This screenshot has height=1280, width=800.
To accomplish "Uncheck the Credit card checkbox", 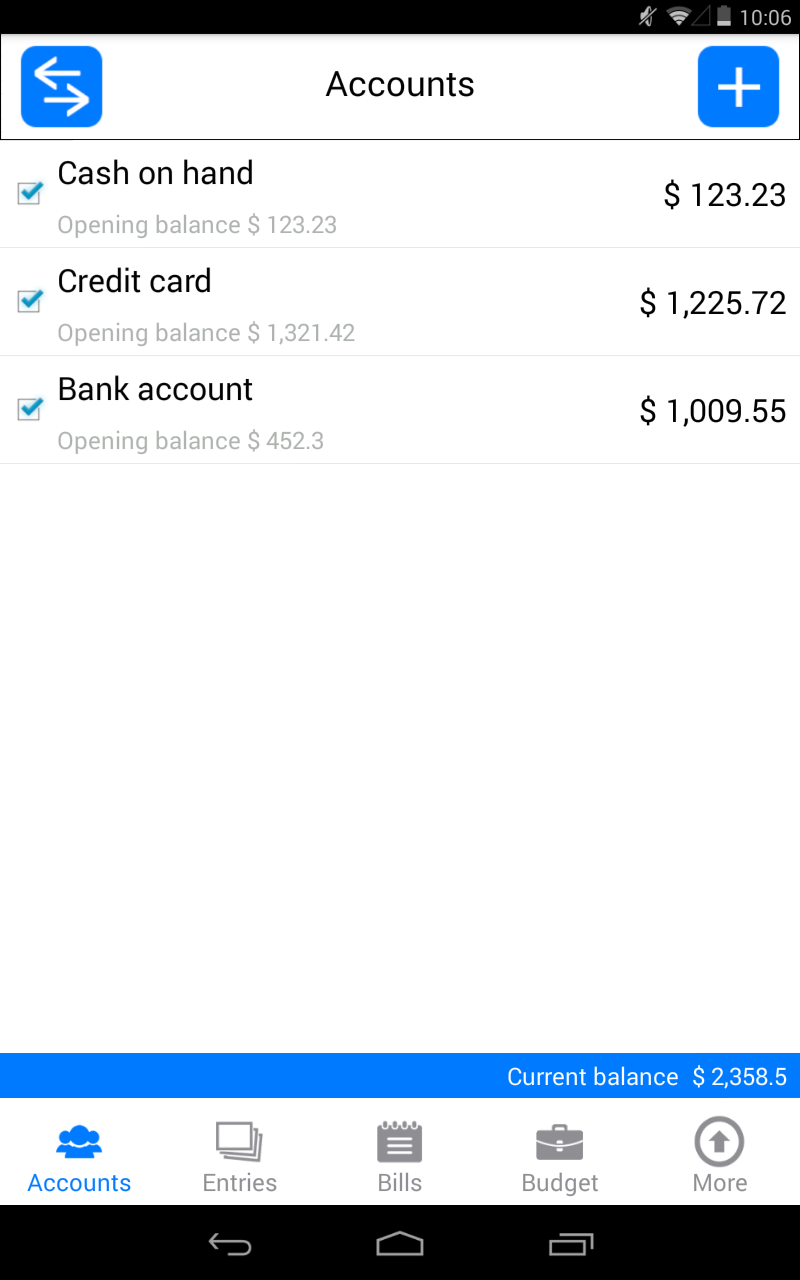I will tap(30, 300).
